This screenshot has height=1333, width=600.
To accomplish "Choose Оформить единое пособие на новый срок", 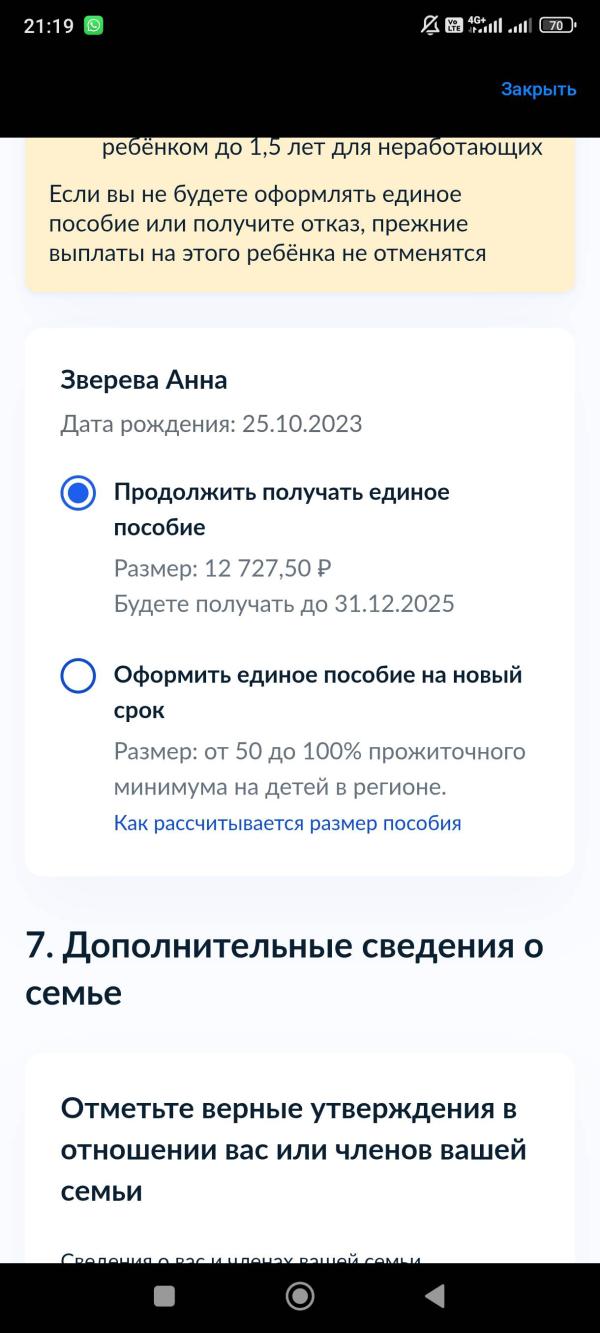I will tap(78, 676).
